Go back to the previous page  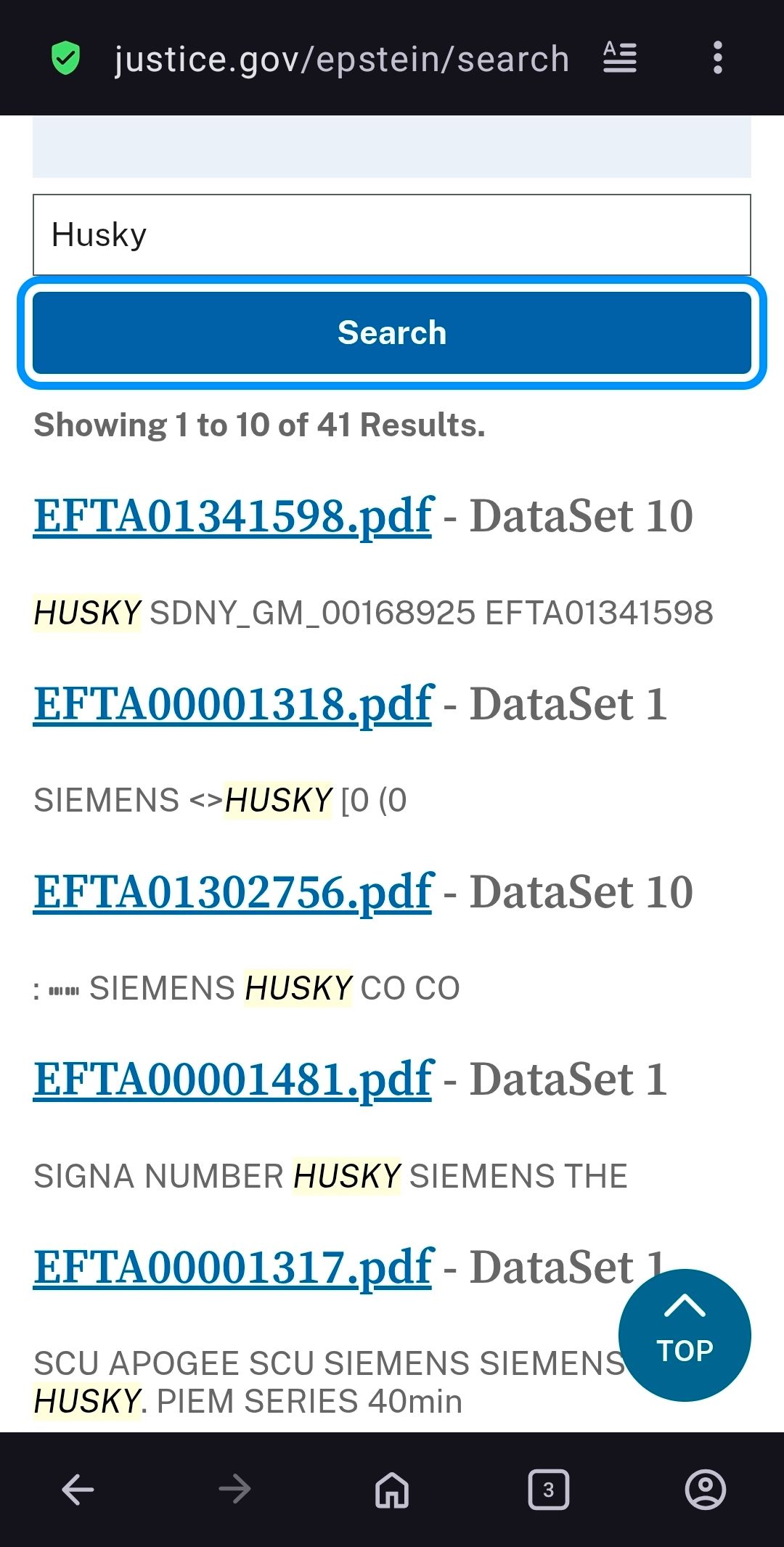(78, 1490)
